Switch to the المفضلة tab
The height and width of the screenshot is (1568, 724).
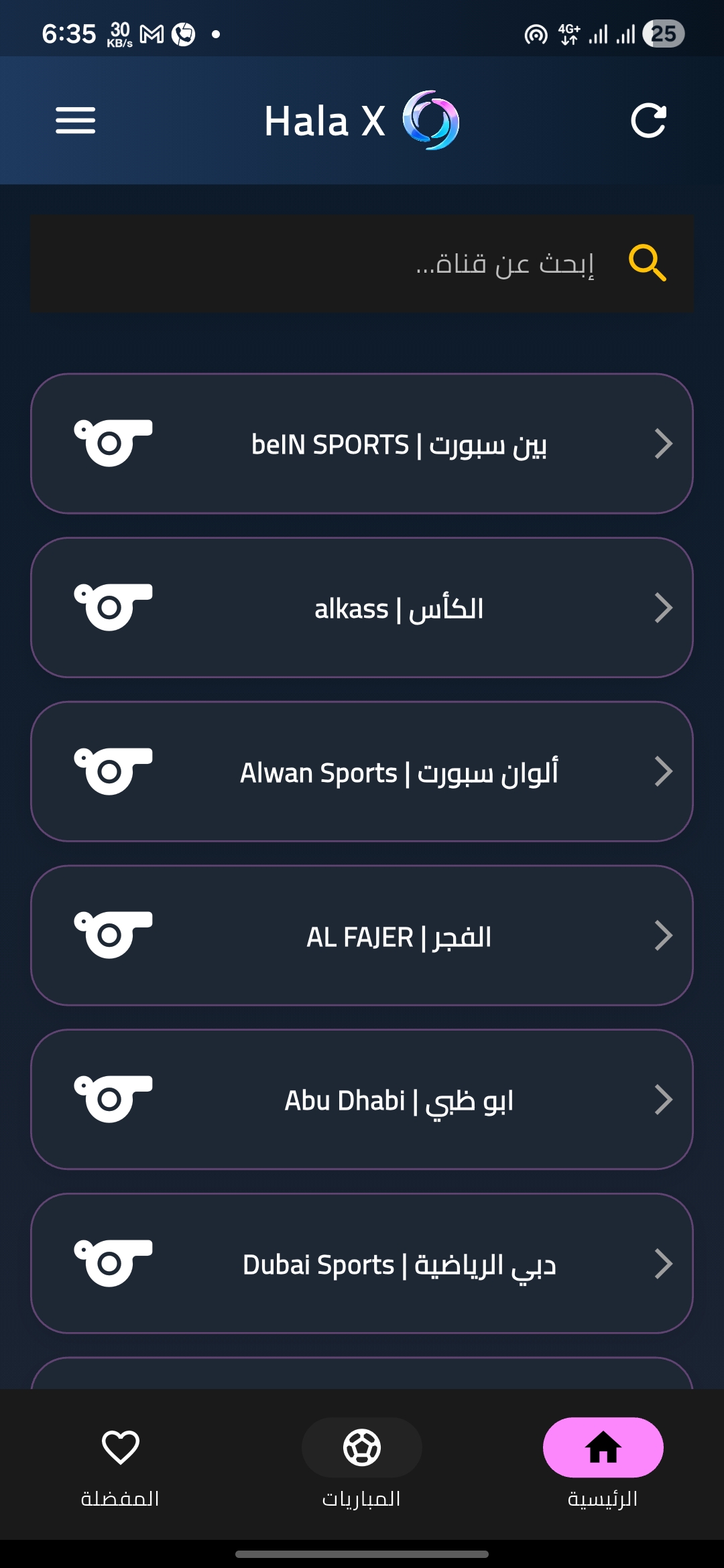[x=121, y=1467]
